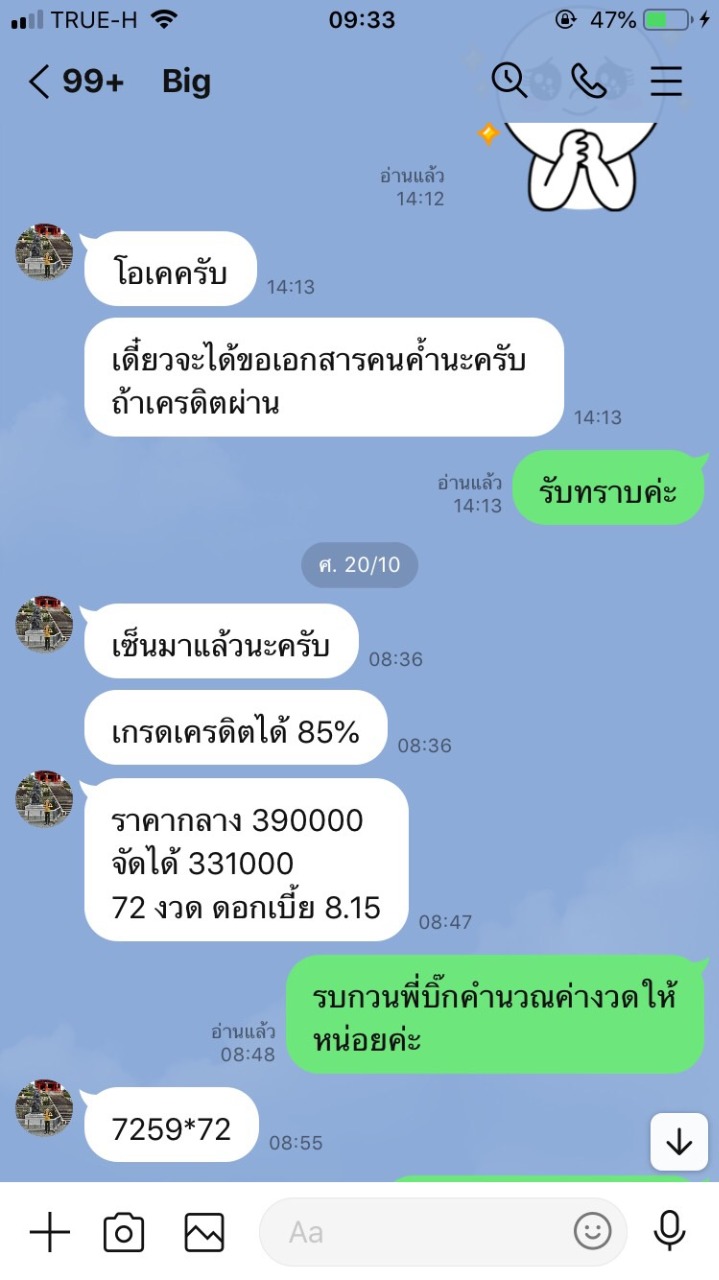The image size is (719, 1280).
Task: Open the camera to take a photo
Action: (x=124, y=1232)
